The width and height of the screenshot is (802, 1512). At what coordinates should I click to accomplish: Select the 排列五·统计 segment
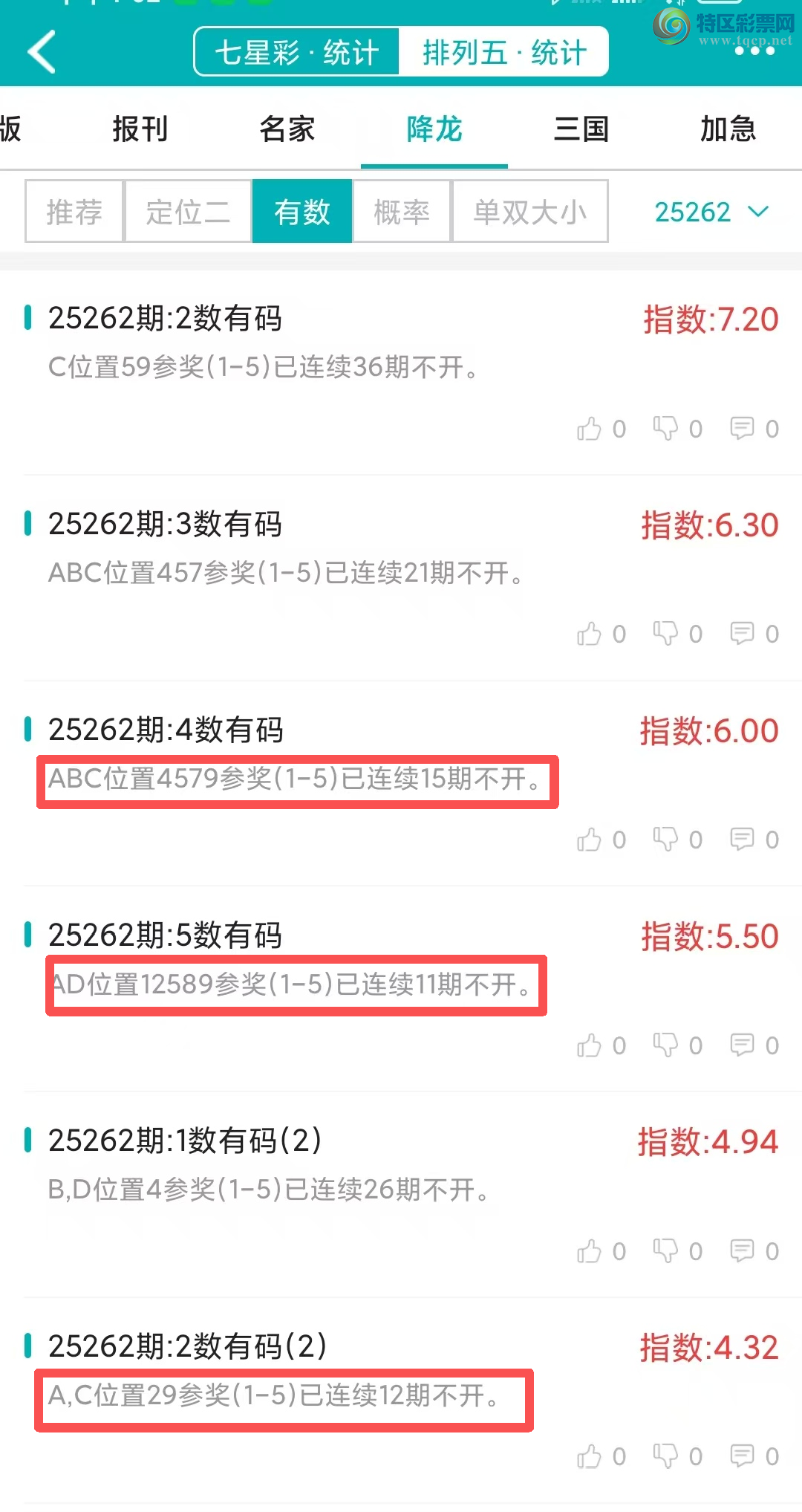tap(504, 53)
